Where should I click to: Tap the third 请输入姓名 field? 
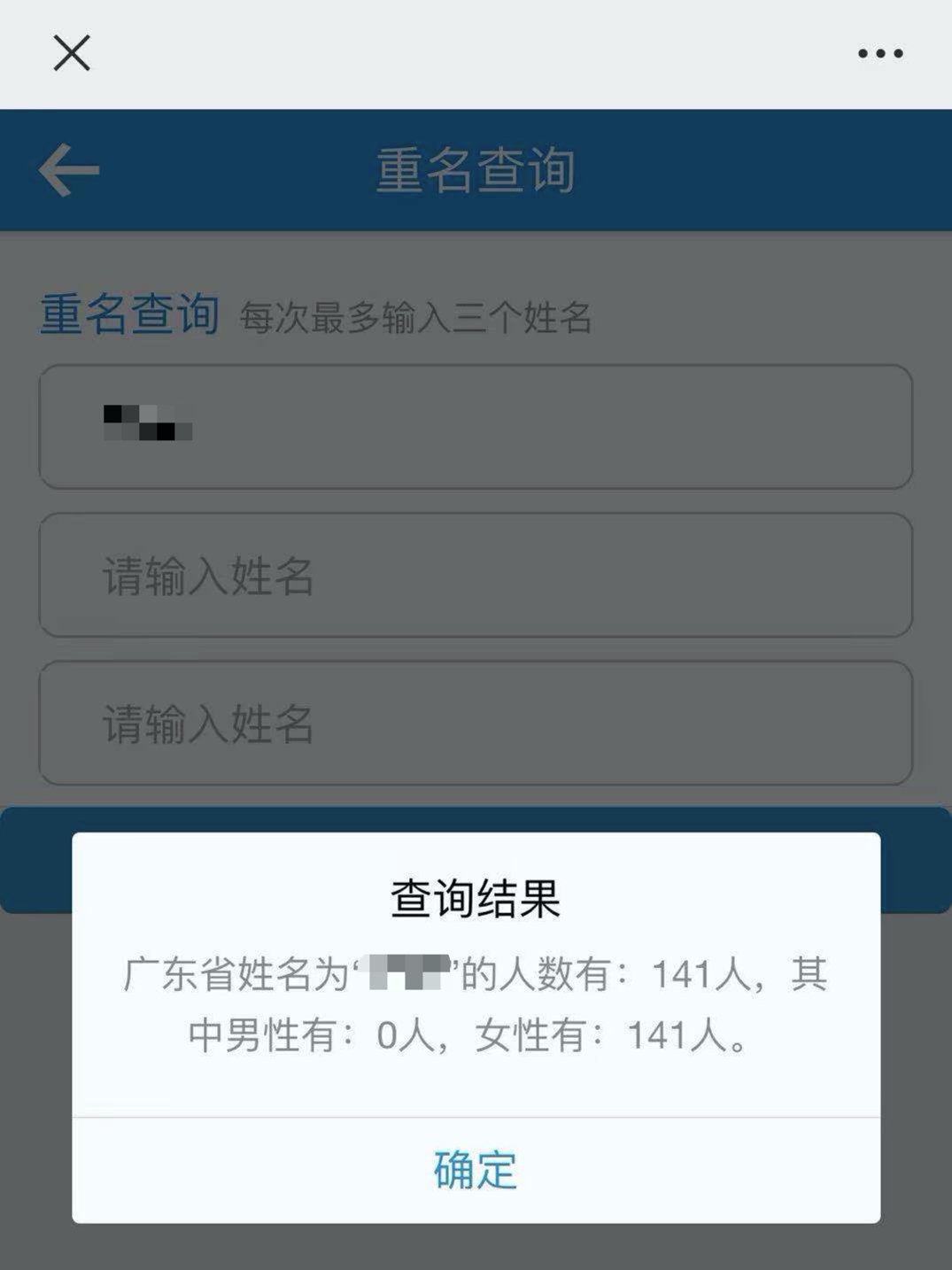(x=476, y=724)
